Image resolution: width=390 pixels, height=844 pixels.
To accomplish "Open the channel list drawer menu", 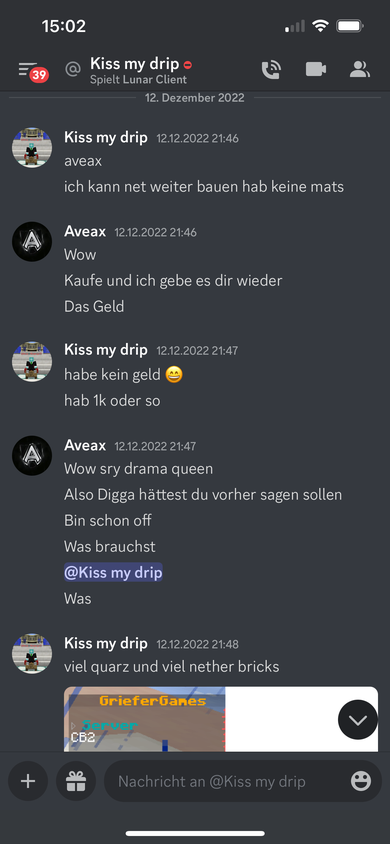I will click(x=32, y=71).
